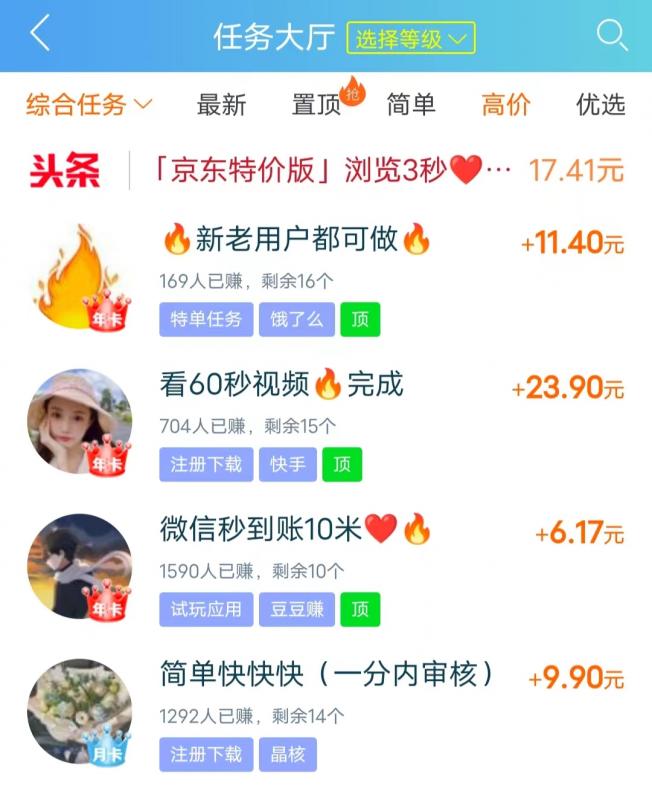
Task: Open the search magnifier icon
Action: pyautogui.click(x=611, y=36)
